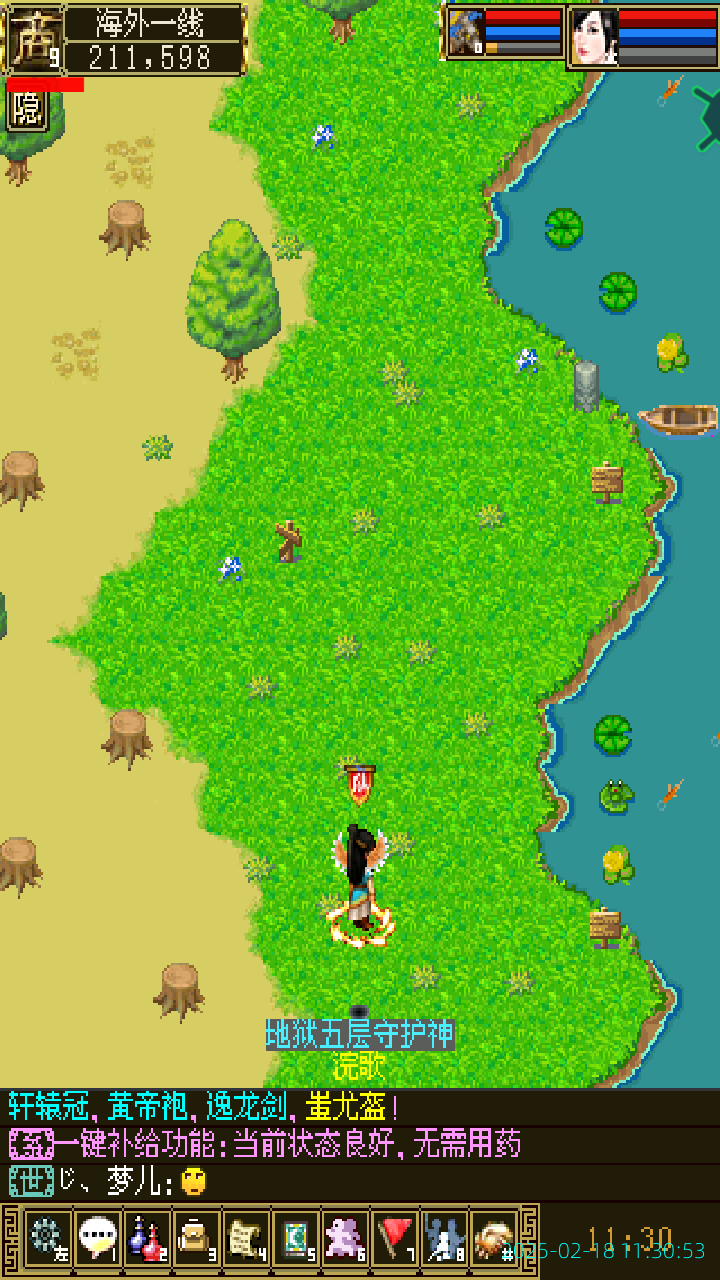This screenshot has width=720, height=1280.
Task: Open the green card shortcut in slot 5
Action: pyautogui.click(x=297, y=1238)
